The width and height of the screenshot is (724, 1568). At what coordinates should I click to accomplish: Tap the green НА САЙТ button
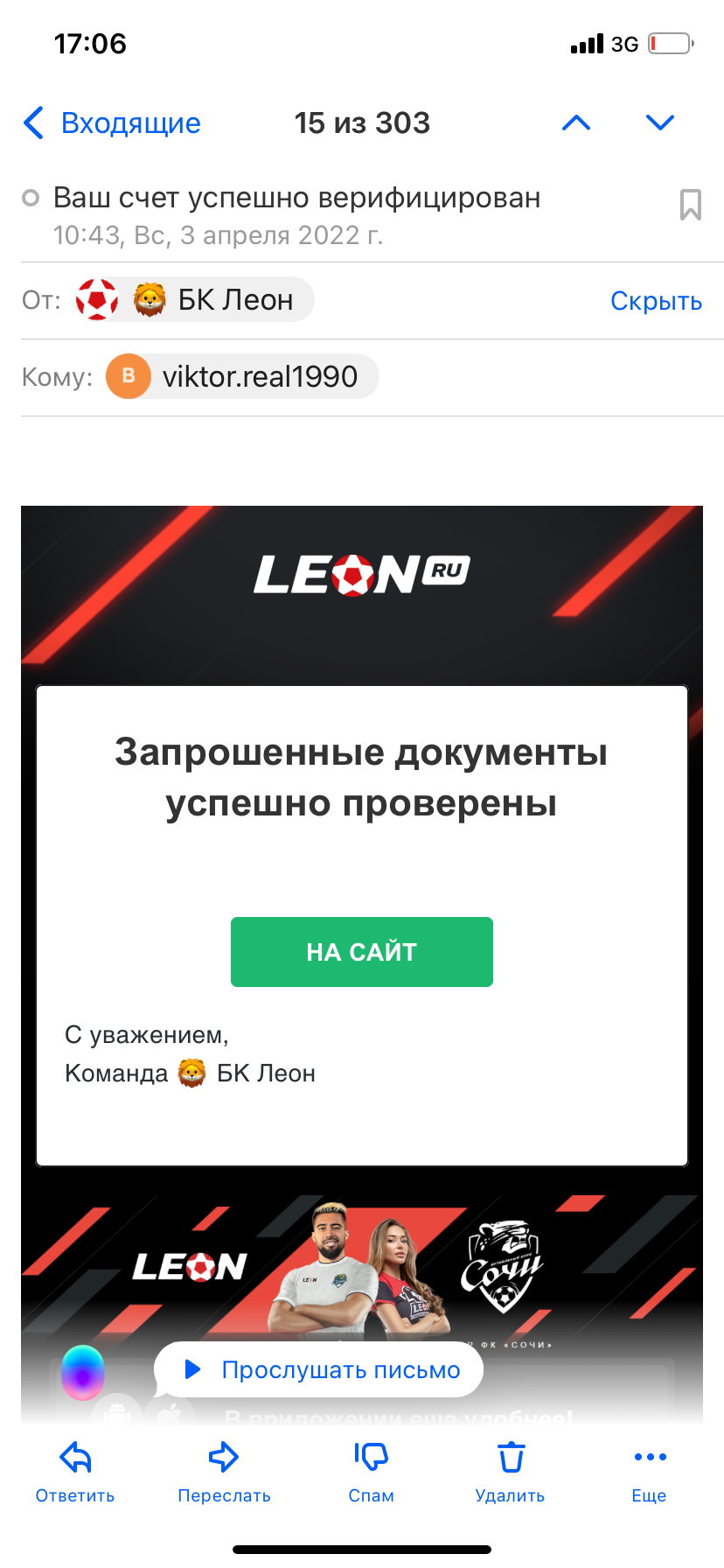361,952
